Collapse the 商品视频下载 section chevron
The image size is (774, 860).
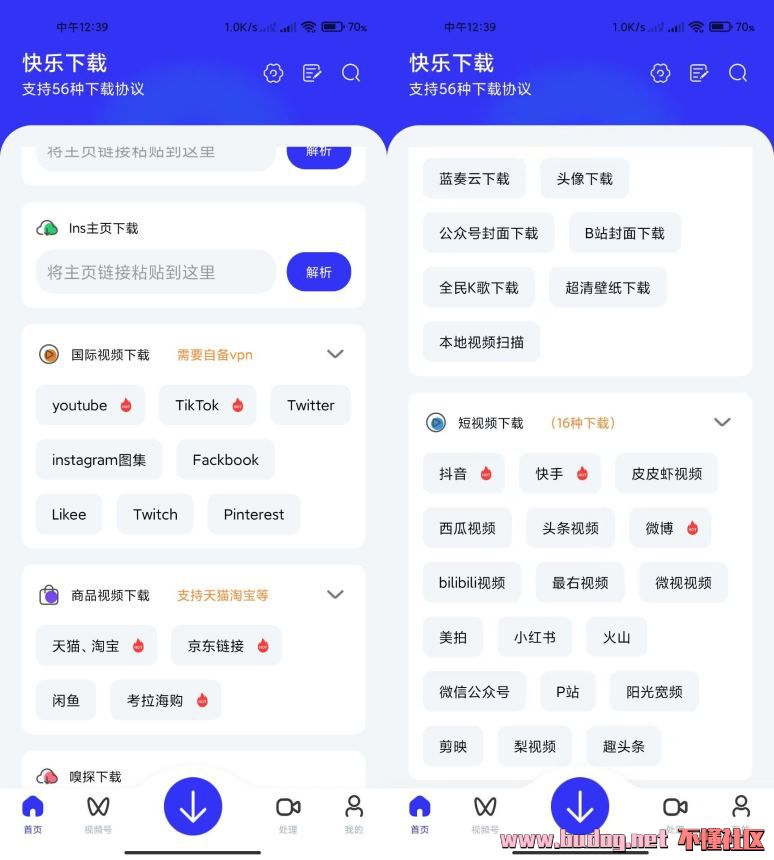(x=335, y=595)
